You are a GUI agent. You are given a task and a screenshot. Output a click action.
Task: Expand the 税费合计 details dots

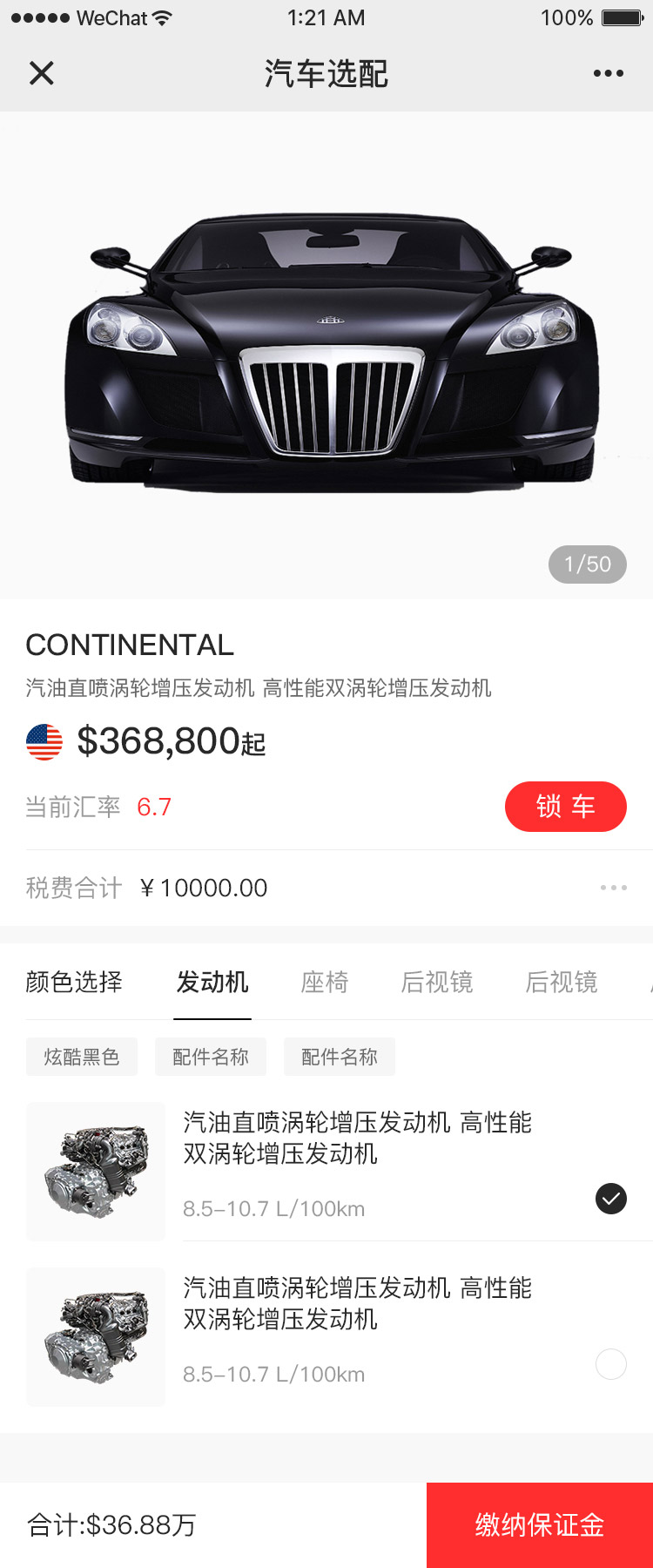coord(613,888)
